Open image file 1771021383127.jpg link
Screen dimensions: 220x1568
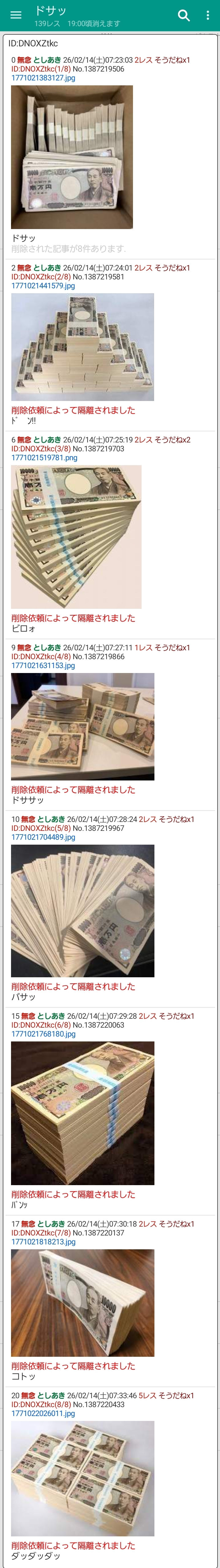pyautogui.click(x=43, y=78)
